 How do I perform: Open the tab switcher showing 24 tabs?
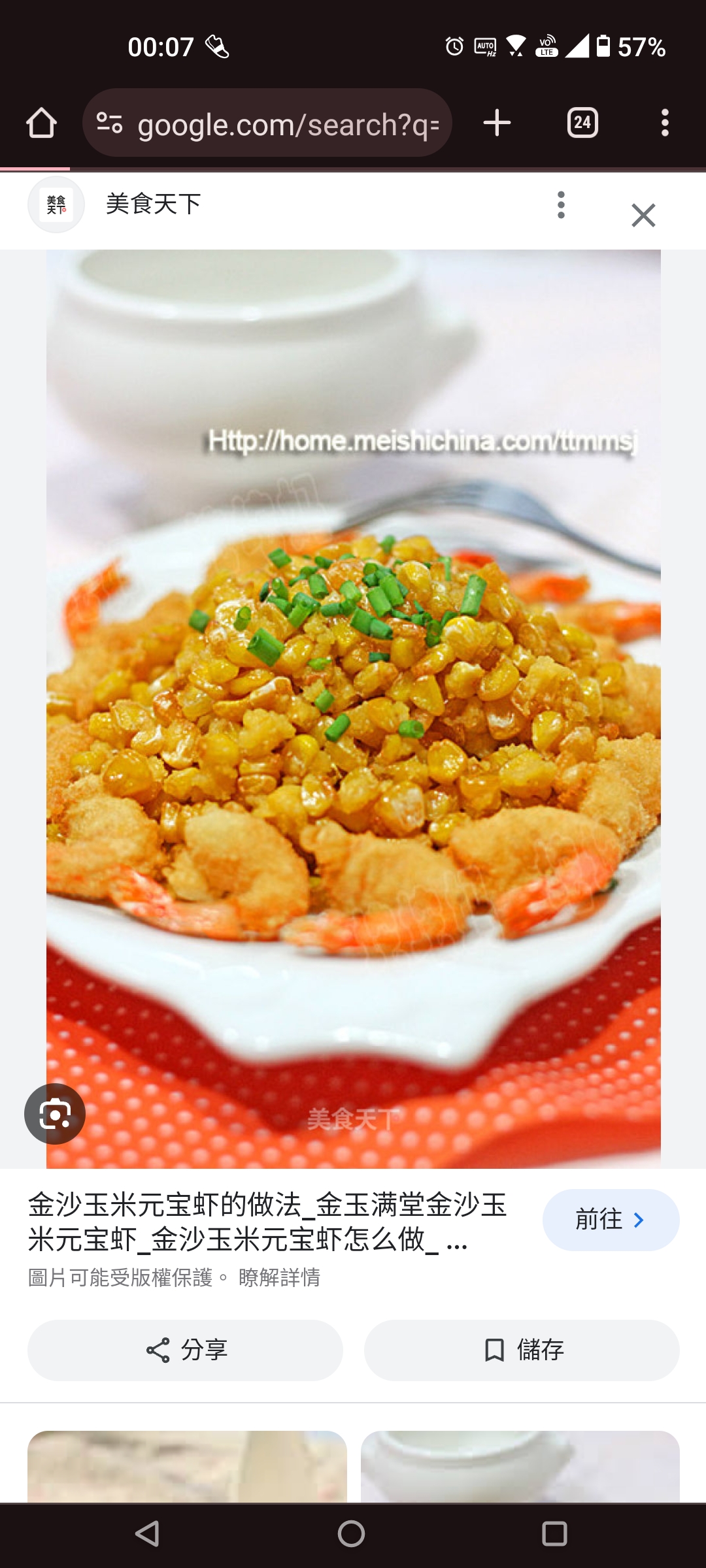(582, 123)
